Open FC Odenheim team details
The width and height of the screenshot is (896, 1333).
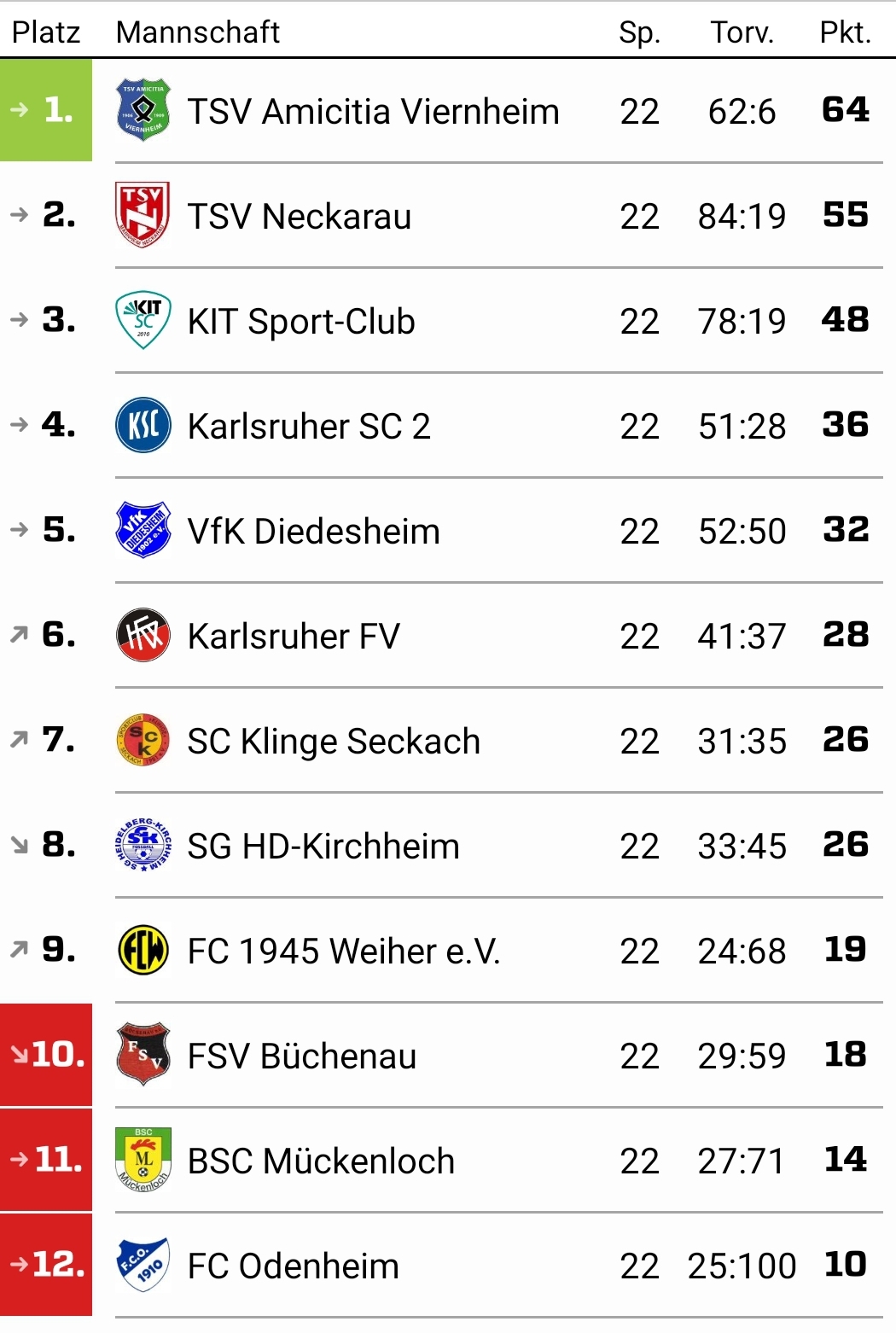(x=294, y=1266)
